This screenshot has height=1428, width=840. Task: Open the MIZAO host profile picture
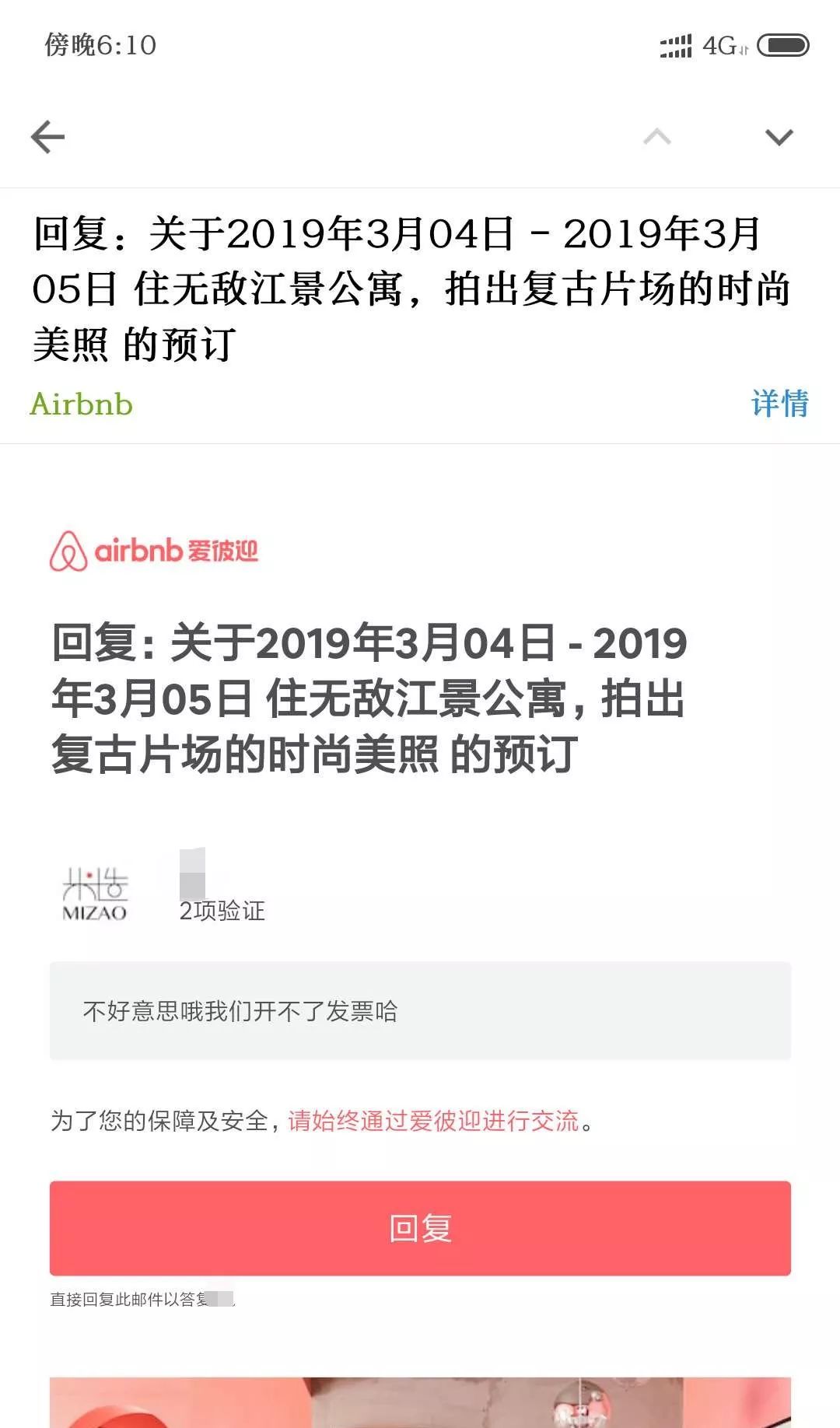coord(95,894)
